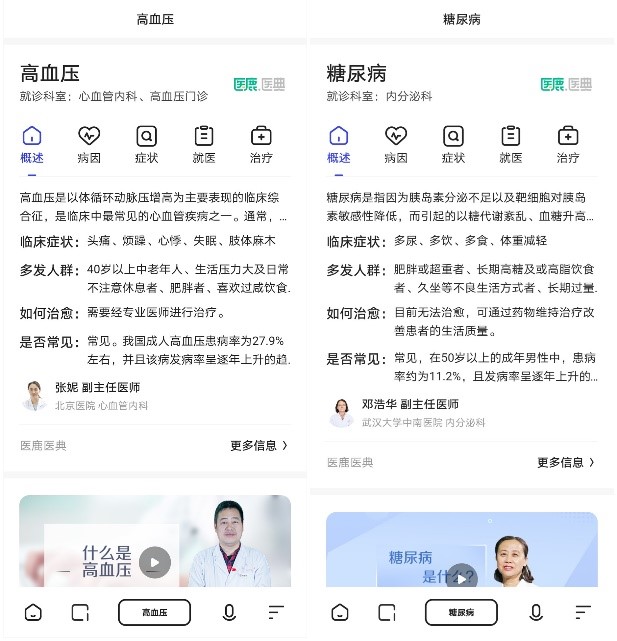Open 更多信息 link in 糖尿病 card
The image size is (617, 641).
pyautogui.click(x=566, y=462)
